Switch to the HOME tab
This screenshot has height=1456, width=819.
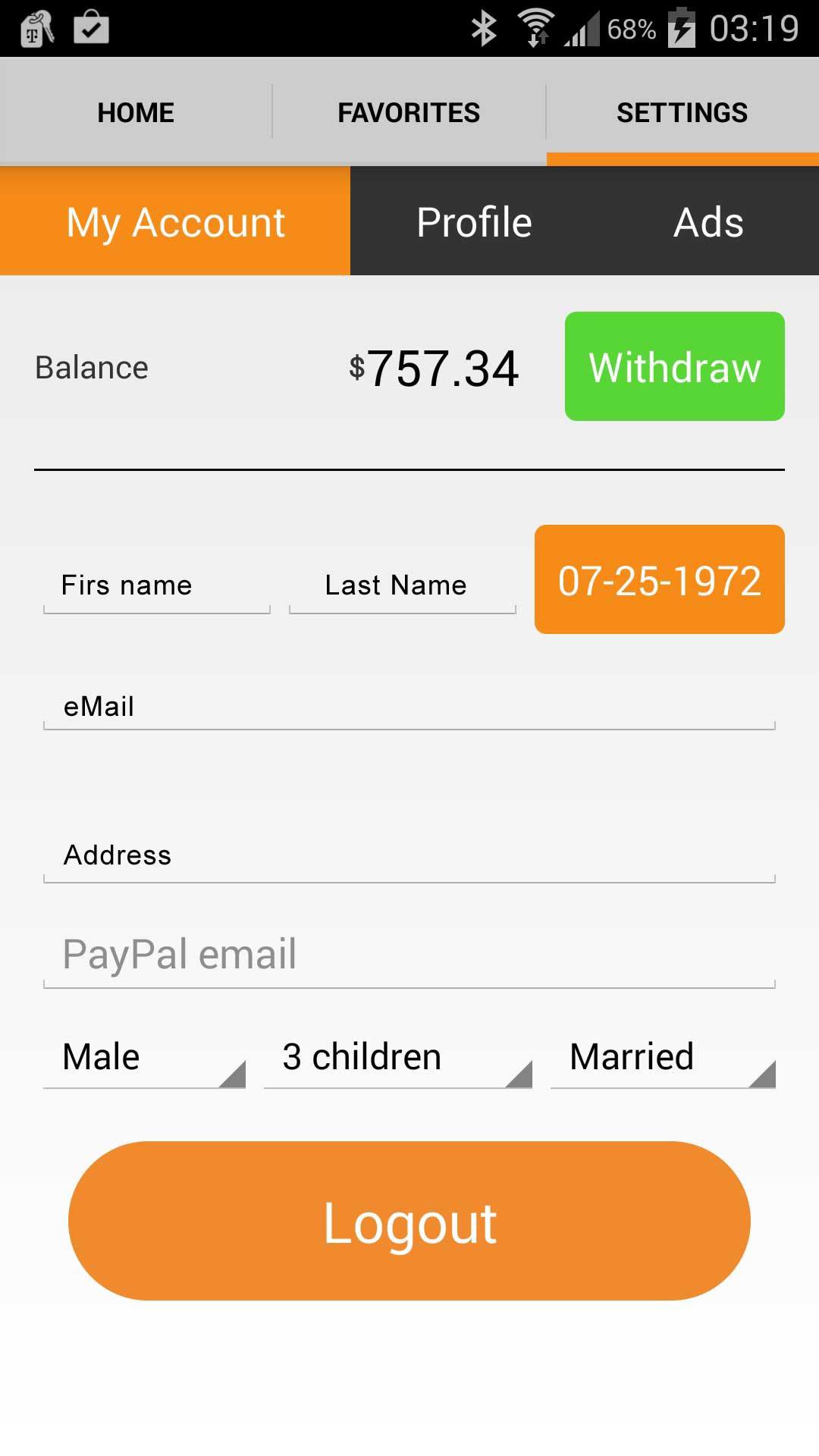(135, 111)
